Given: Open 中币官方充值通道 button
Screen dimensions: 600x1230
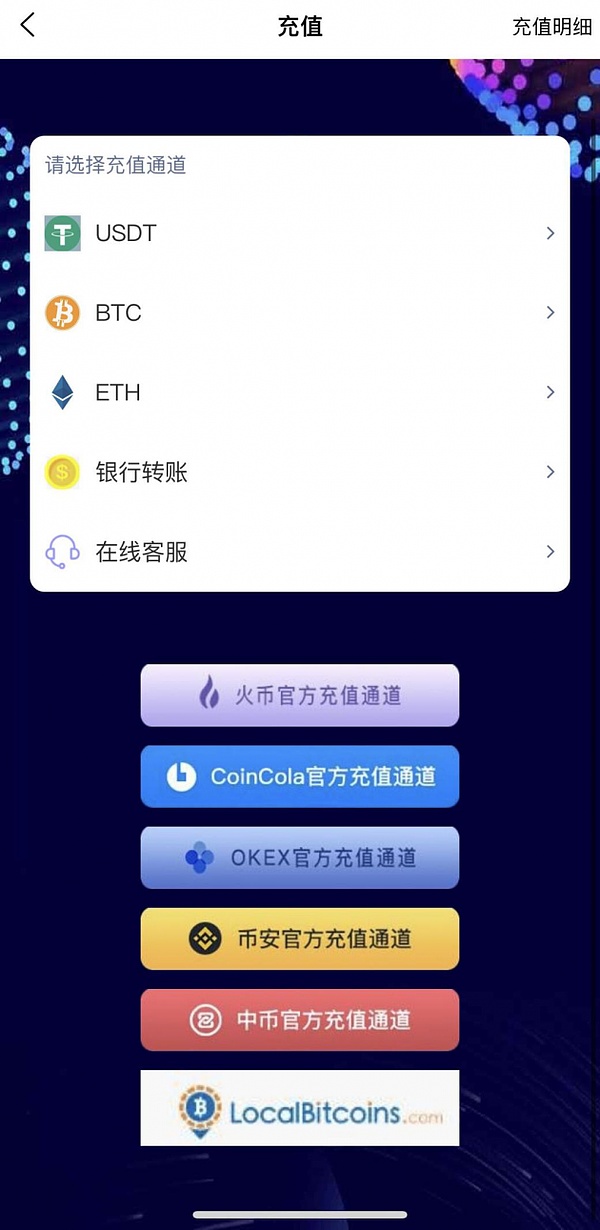Looking at the screenshot, I should coord(300,1020).
